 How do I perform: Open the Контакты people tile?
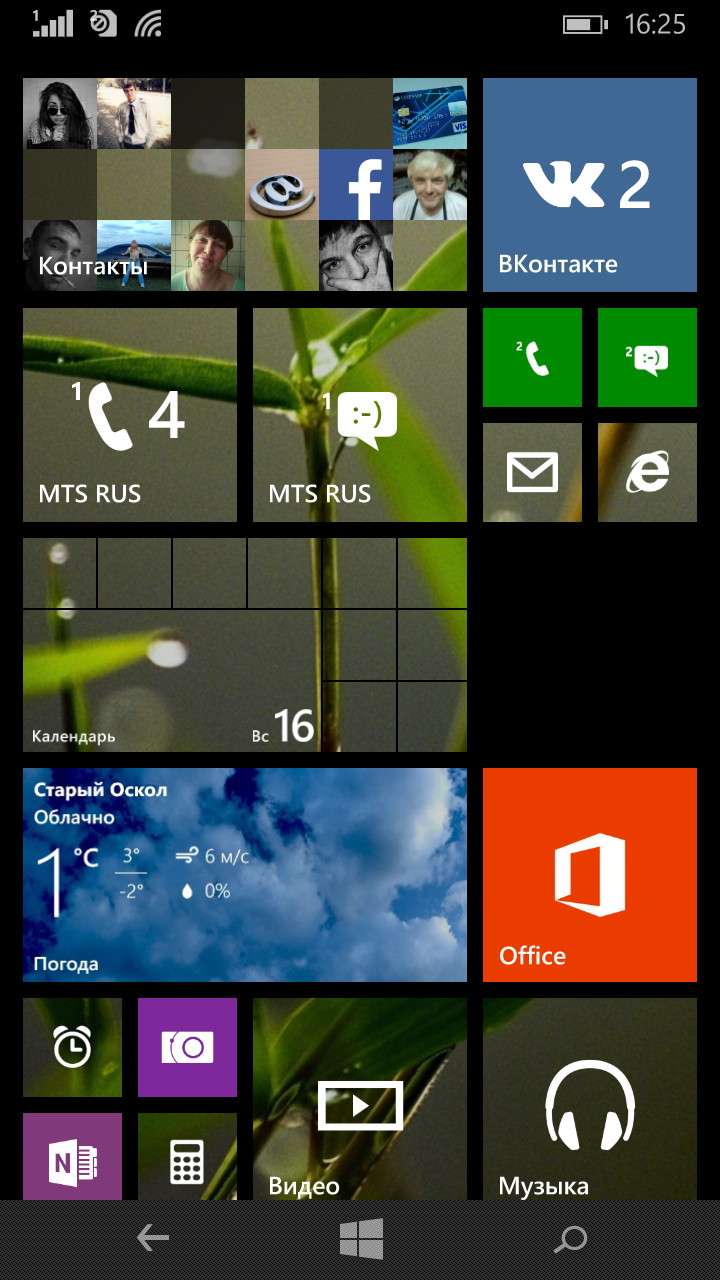click(x=245, y=185)
